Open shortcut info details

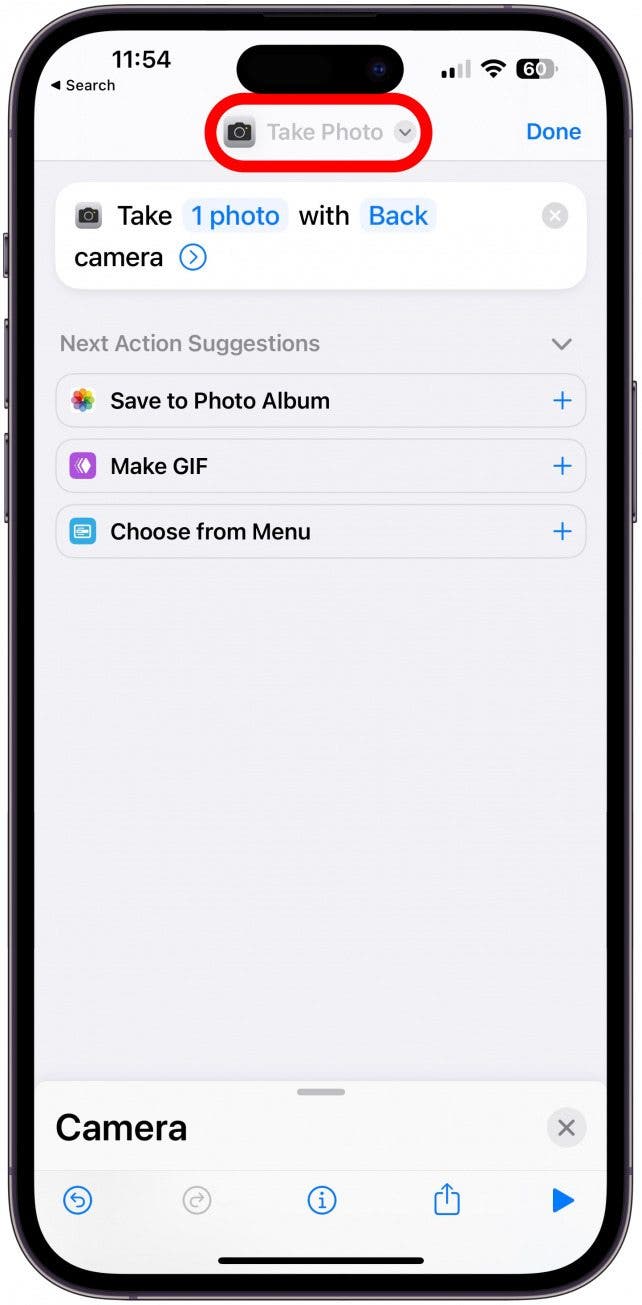point(321,1200)
